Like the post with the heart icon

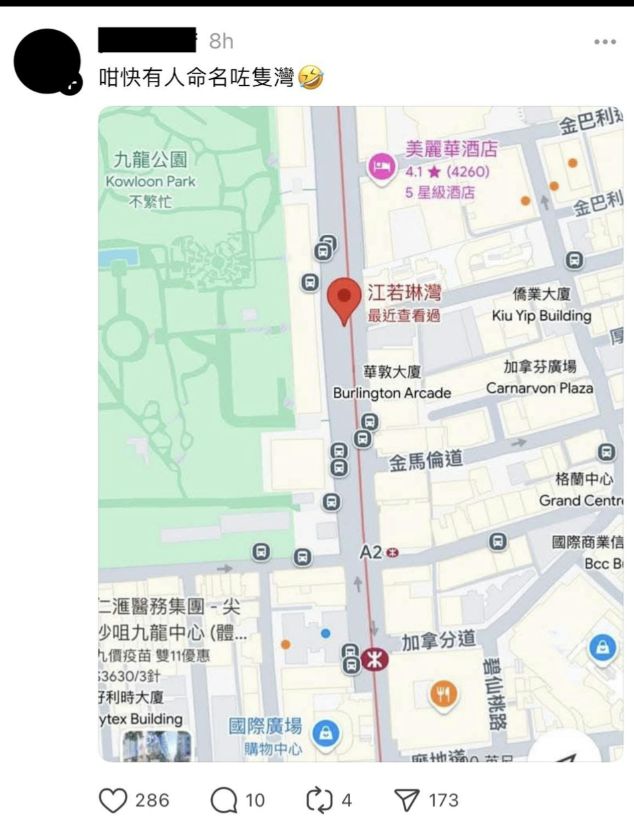[115, 799]
